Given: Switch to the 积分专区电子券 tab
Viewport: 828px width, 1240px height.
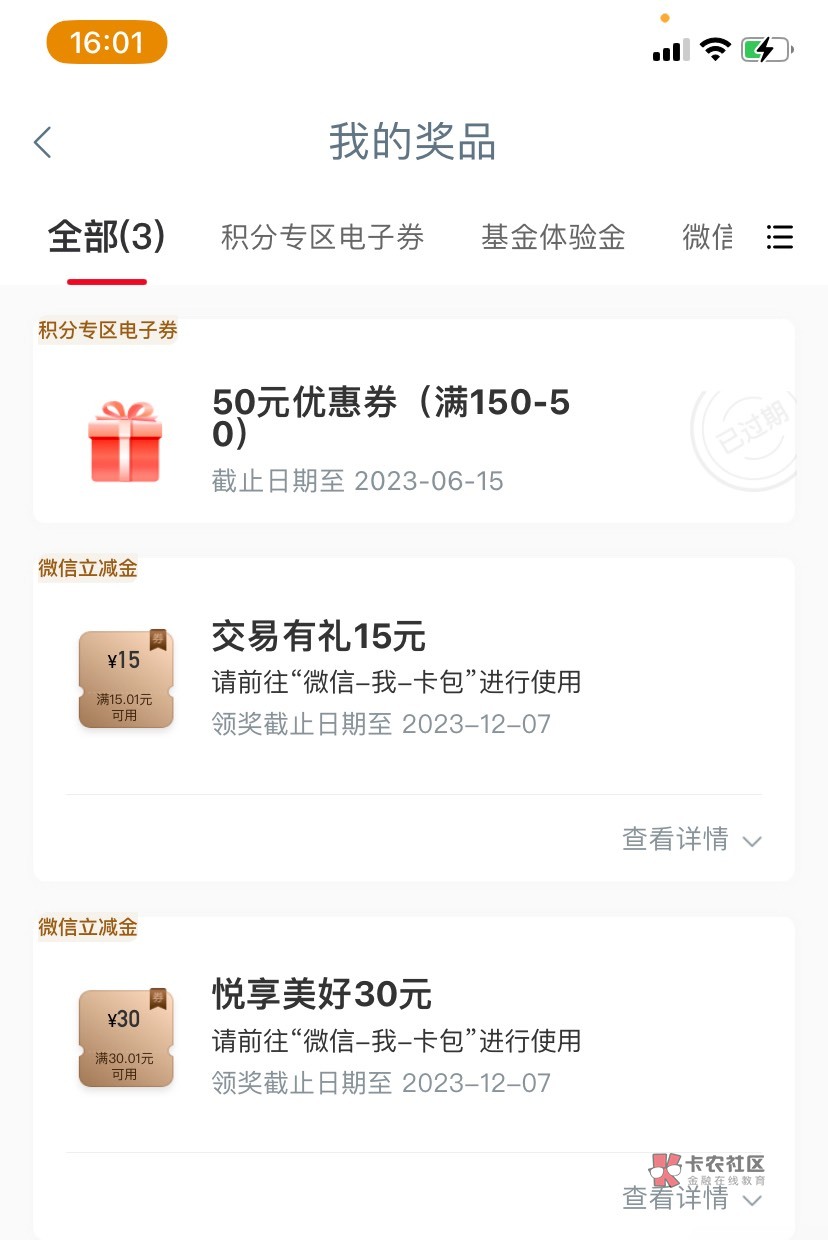Looking at the screenshot, I should (322, 238).
